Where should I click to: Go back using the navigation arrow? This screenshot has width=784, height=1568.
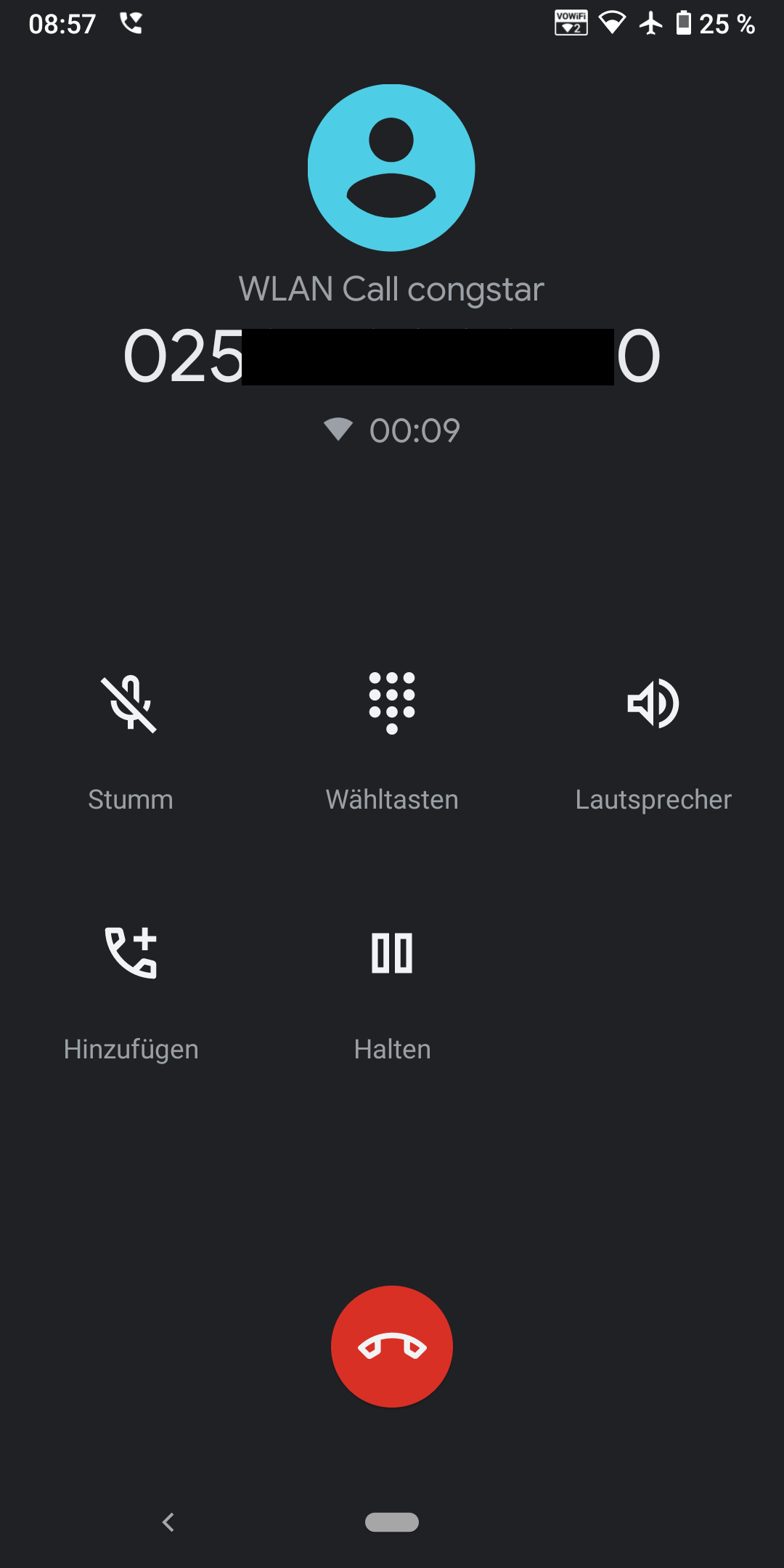tap(168, 1522)
